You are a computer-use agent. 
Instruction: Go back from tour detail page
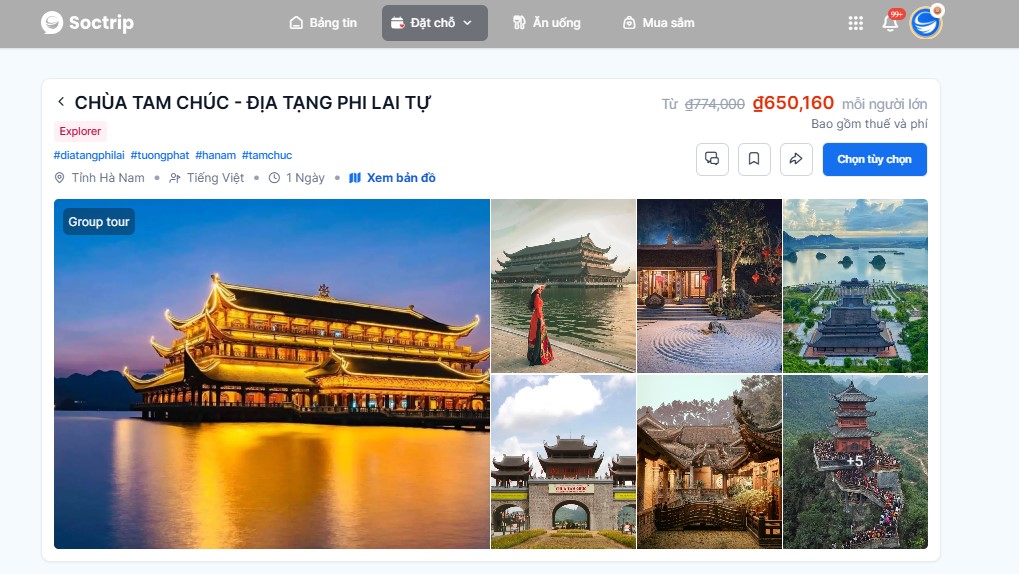(x=61, y=102)
